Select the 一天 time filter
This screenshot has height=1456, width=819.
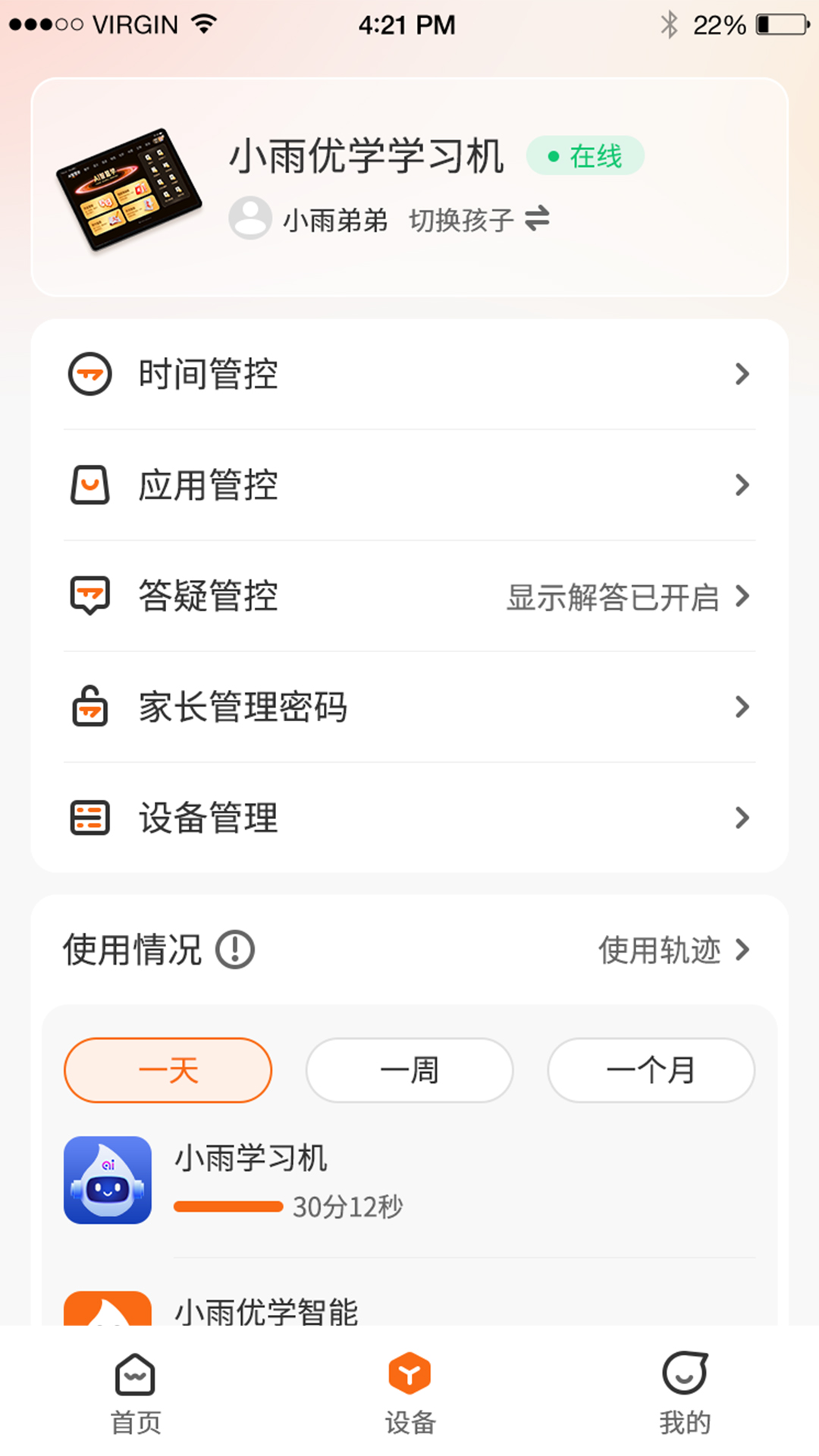[x=168, y=1069]
